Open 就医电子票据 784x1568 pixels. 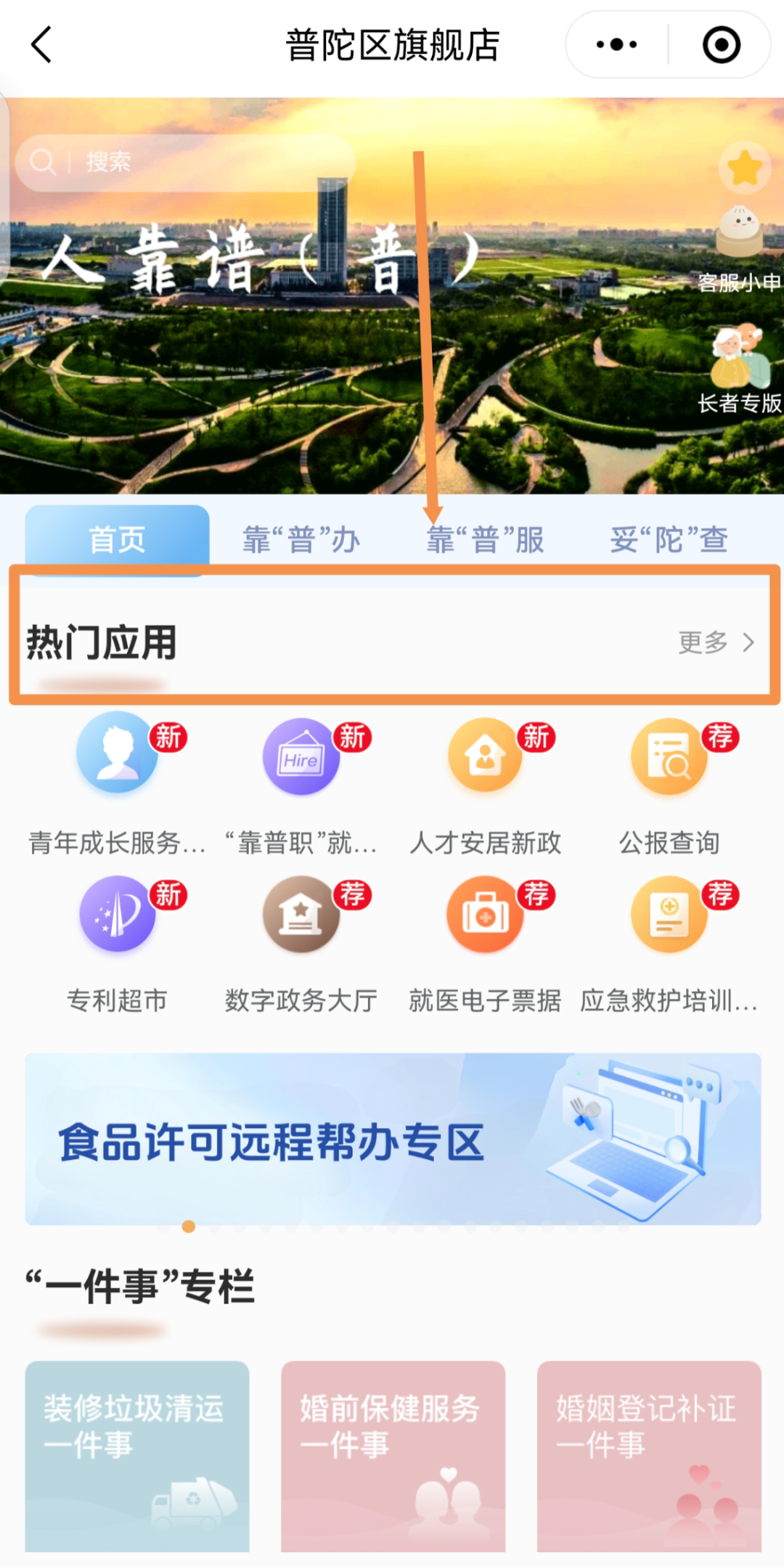point(485,942)
